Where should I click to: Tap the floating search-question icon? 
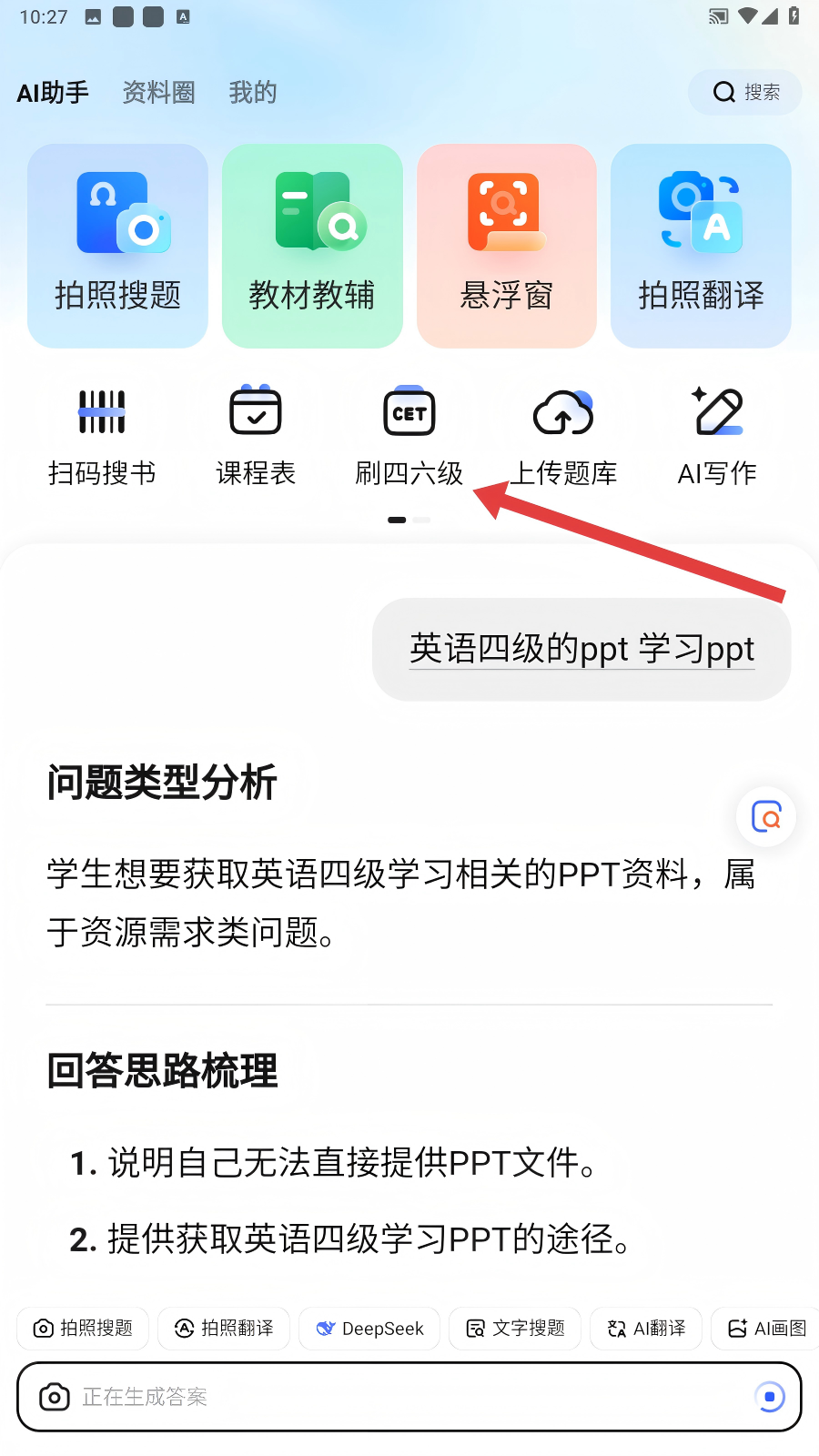766,817
